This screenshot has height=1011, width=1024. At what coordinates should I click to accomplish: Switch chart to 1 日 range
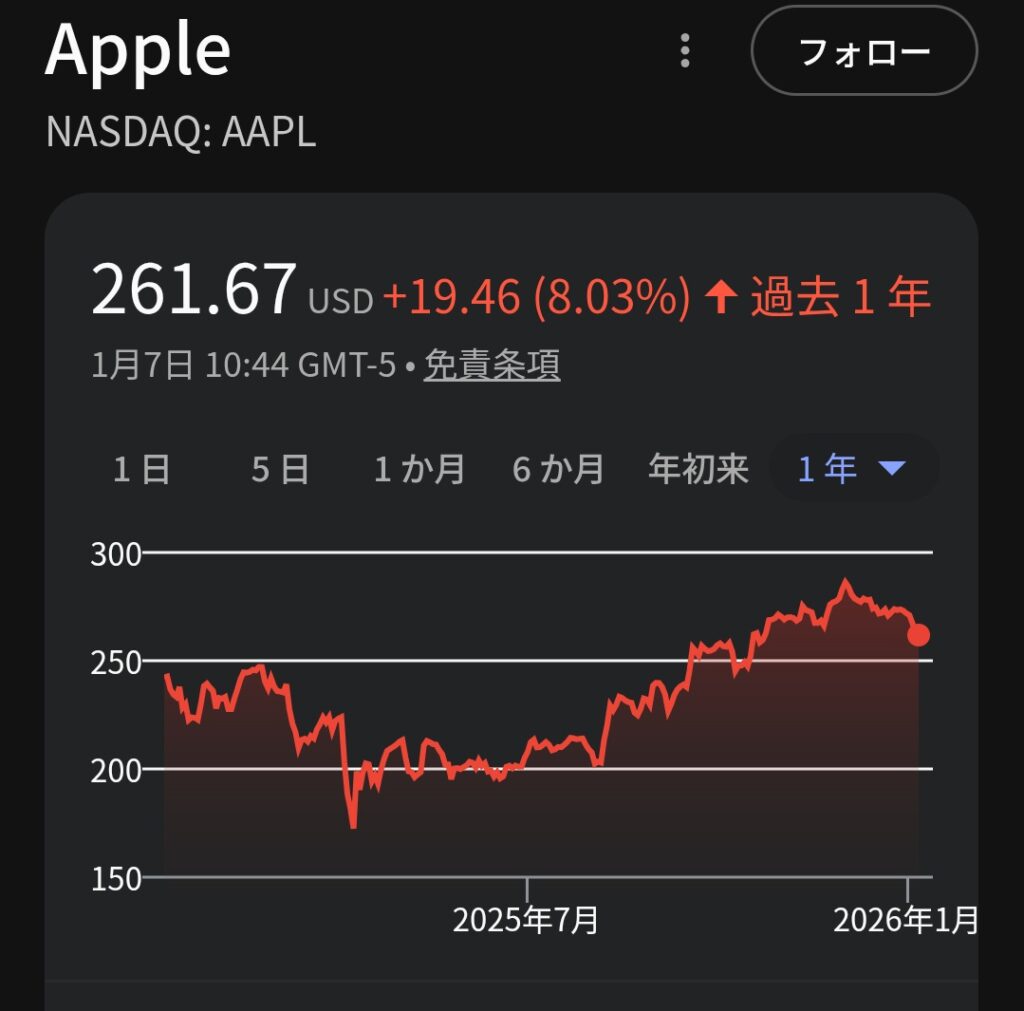141,468
